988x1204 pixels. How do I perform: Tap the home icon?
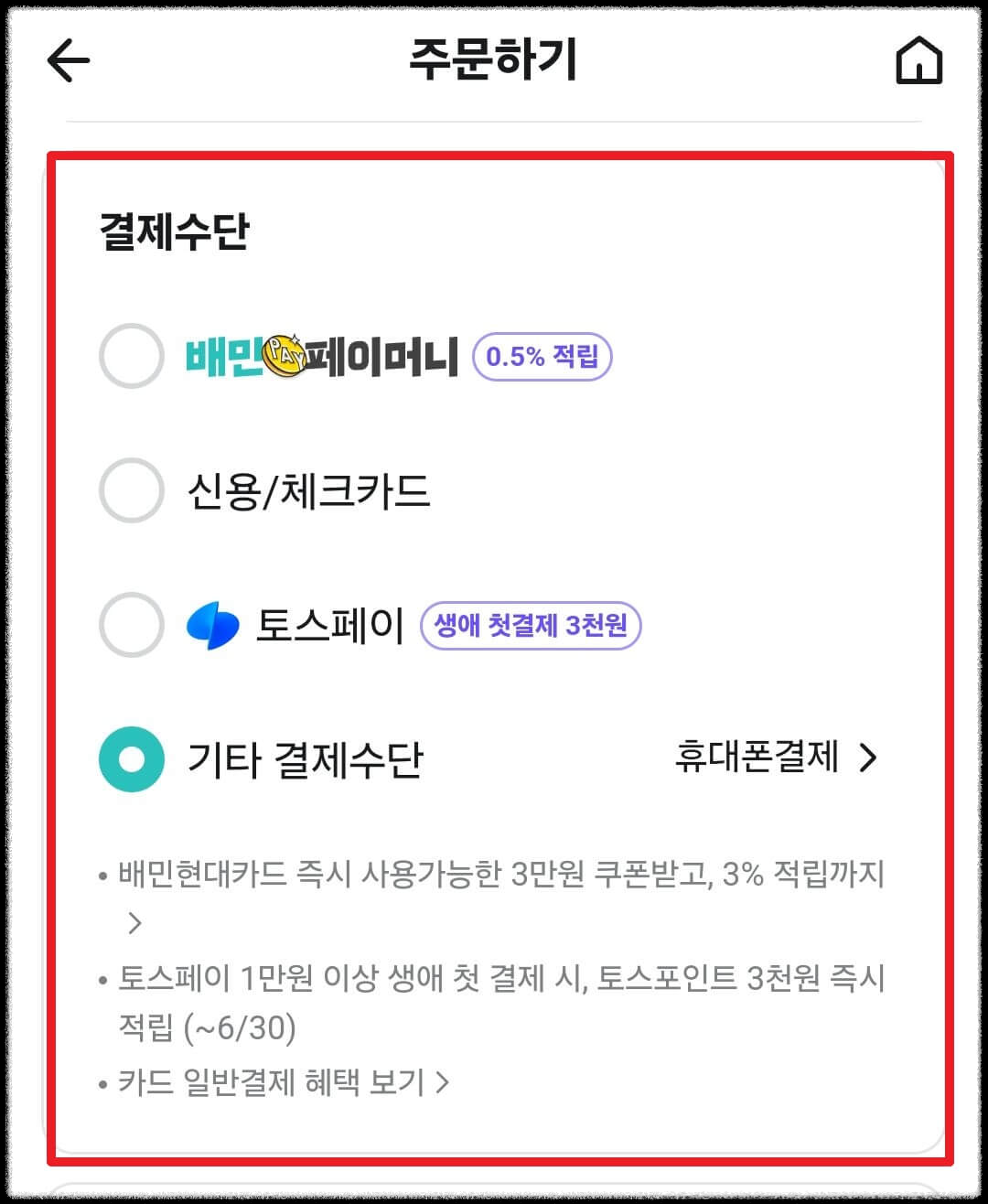tap(918, 60)
